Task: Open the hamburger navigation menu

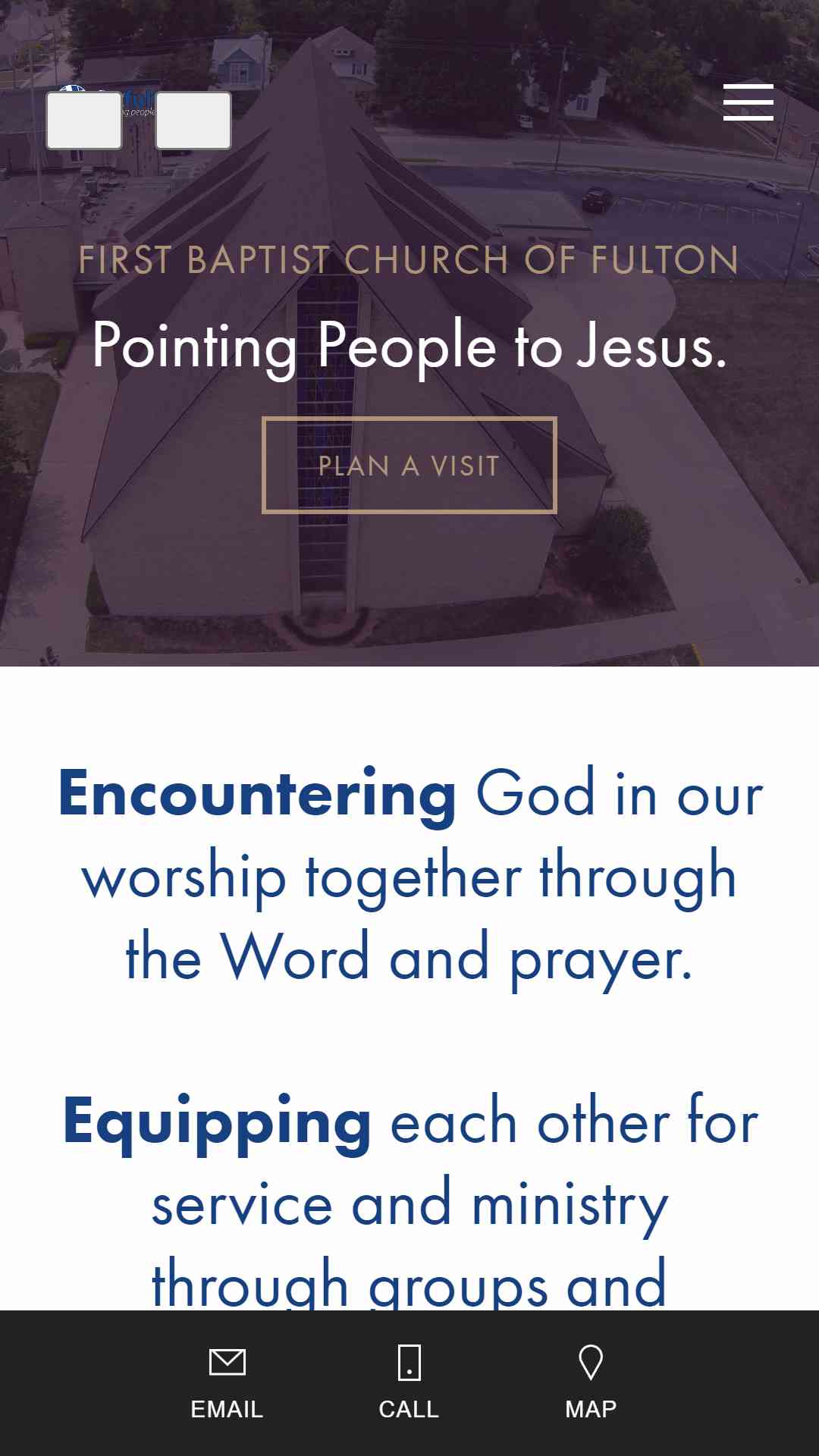Action: (748, 102)
